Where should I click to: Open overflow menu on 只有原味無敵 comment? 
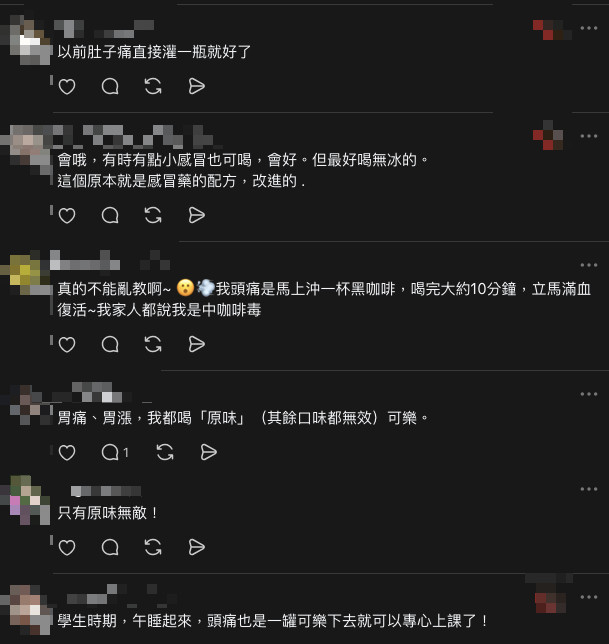click(589, 489)
